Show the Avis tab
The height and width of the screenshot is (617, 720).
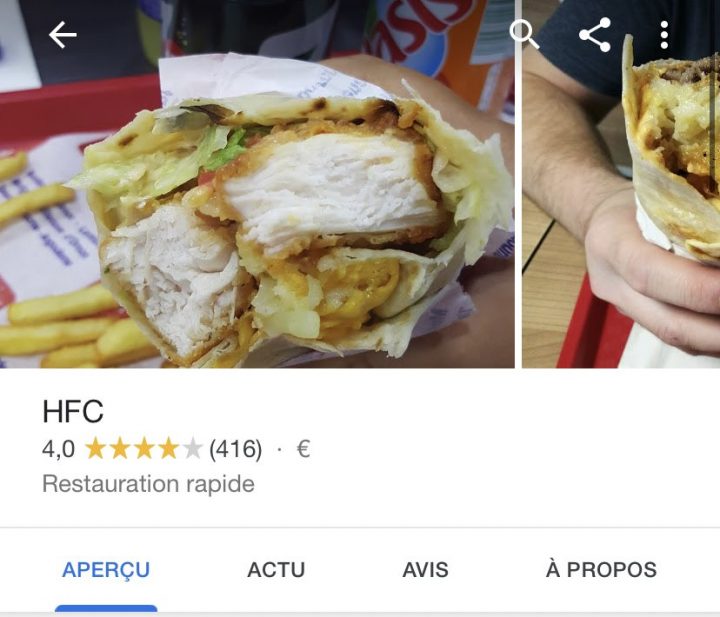pyautogui.click(x=425, y=570)
